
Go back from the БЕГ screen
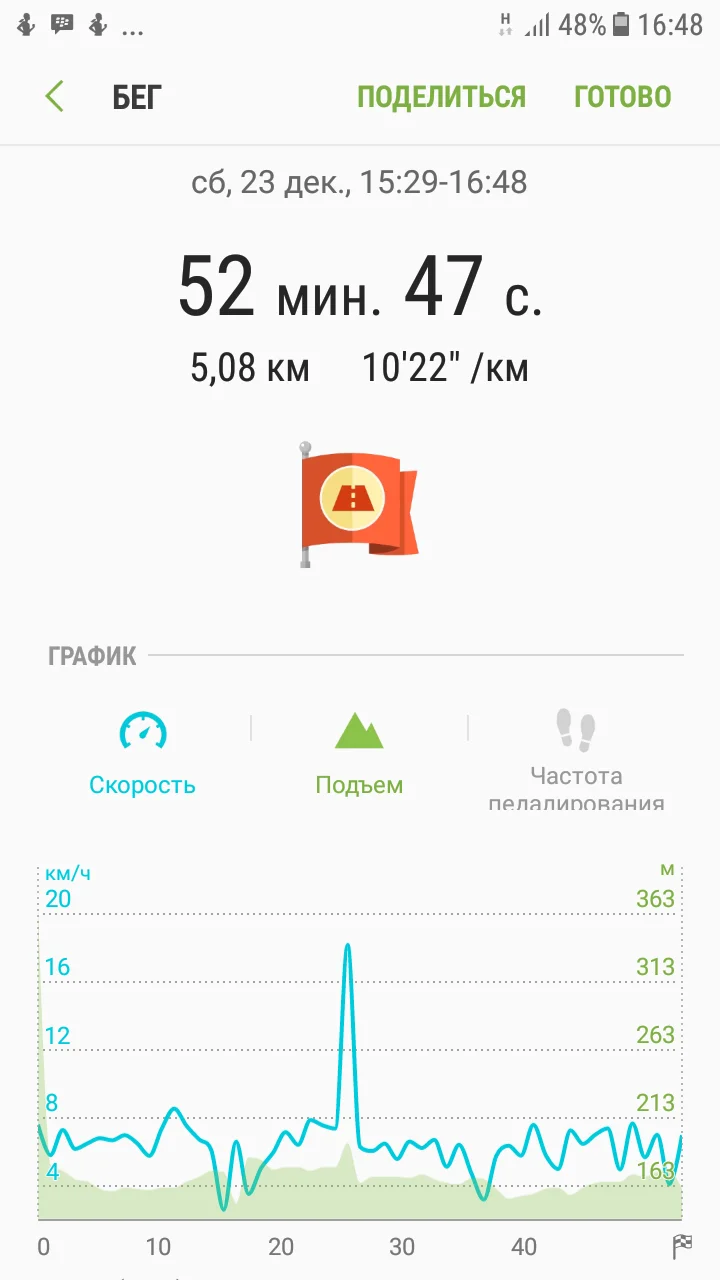pos(55,97)
